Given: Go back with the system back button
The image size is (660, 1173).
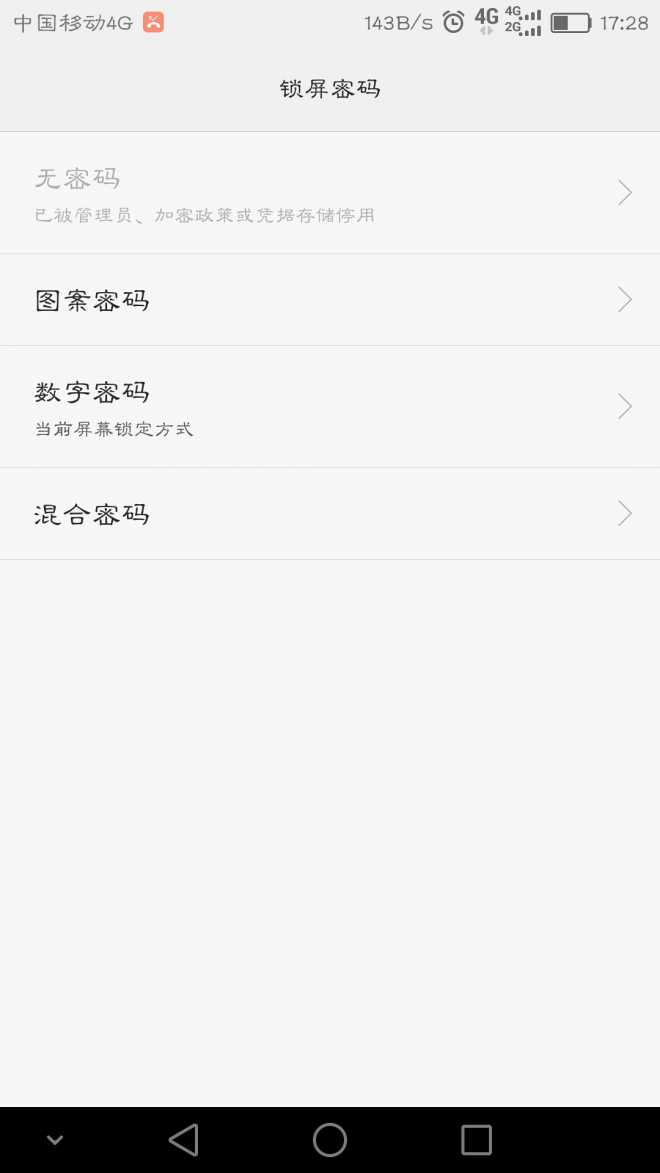Looking at the screenshot, I should pyautogui.click(x=184, y=1140).
